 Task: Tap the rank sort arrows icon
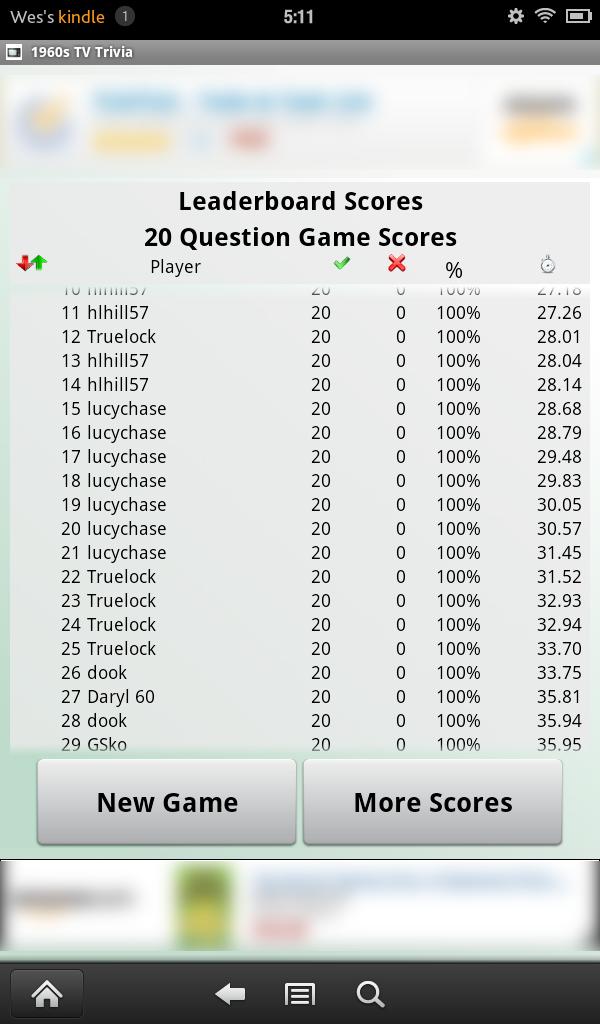32,264
